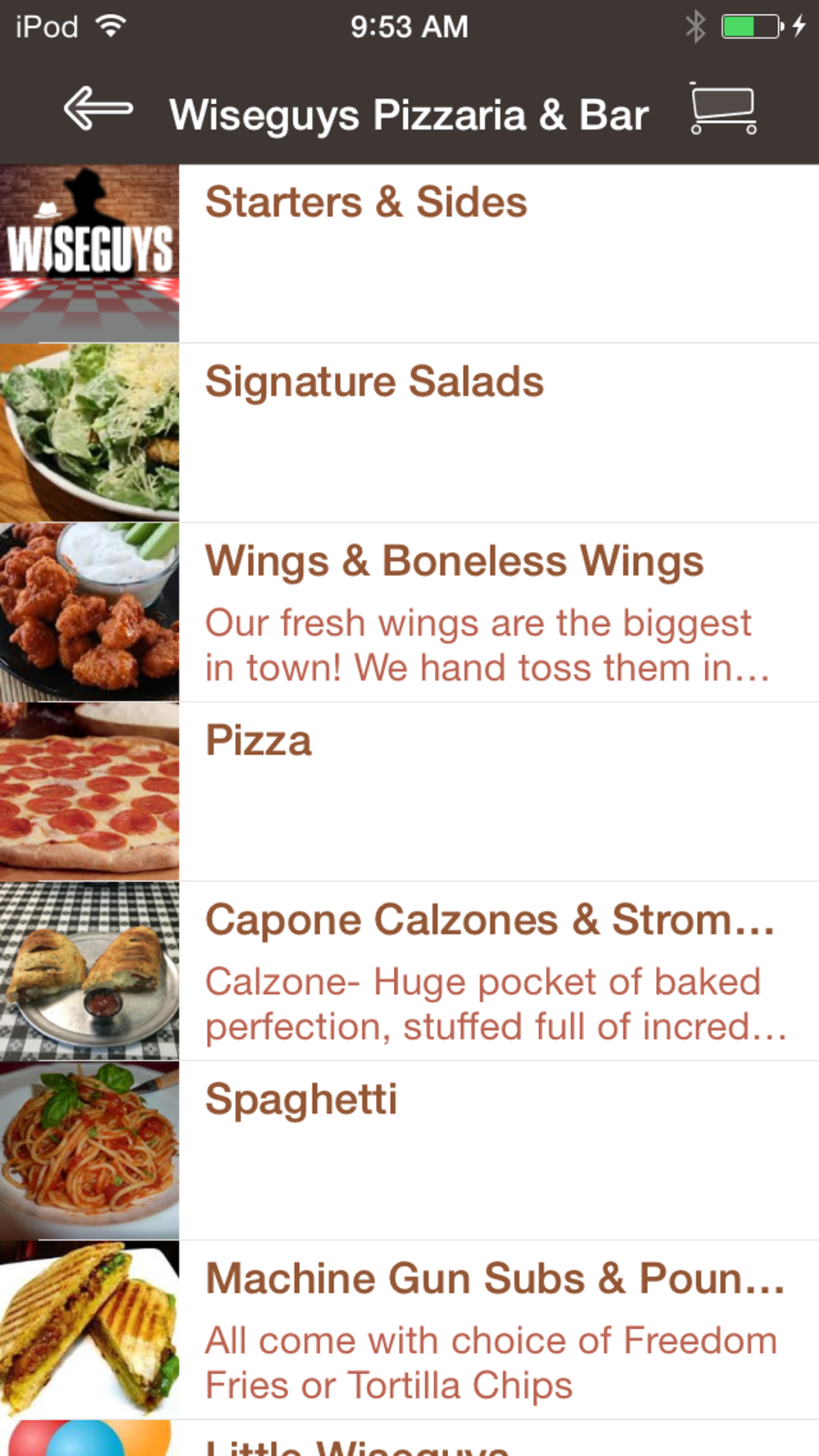Tap the Little Wiseguys row

[409, 1439]
